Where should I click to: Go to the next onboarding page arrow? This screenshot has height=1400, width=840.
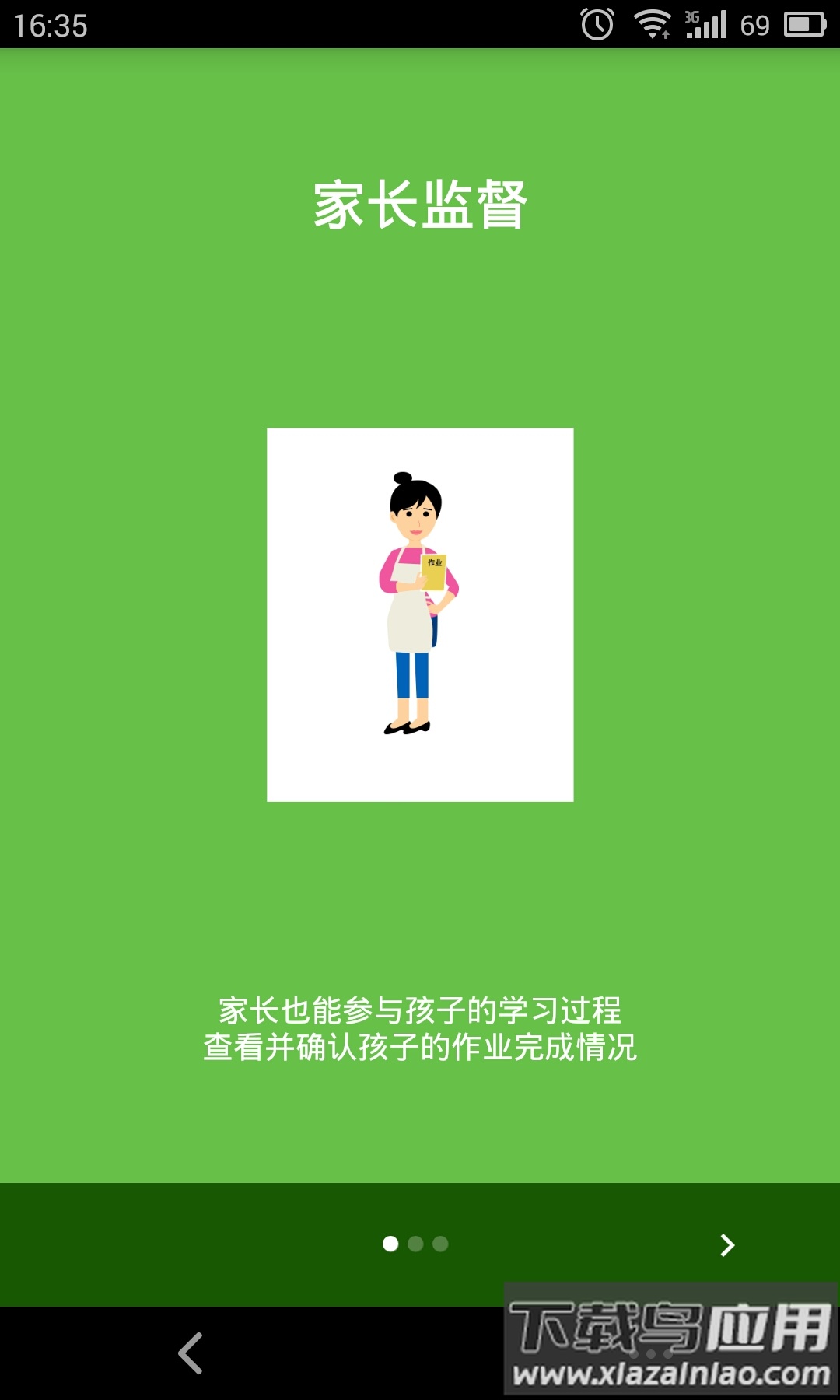(727, 1245)
